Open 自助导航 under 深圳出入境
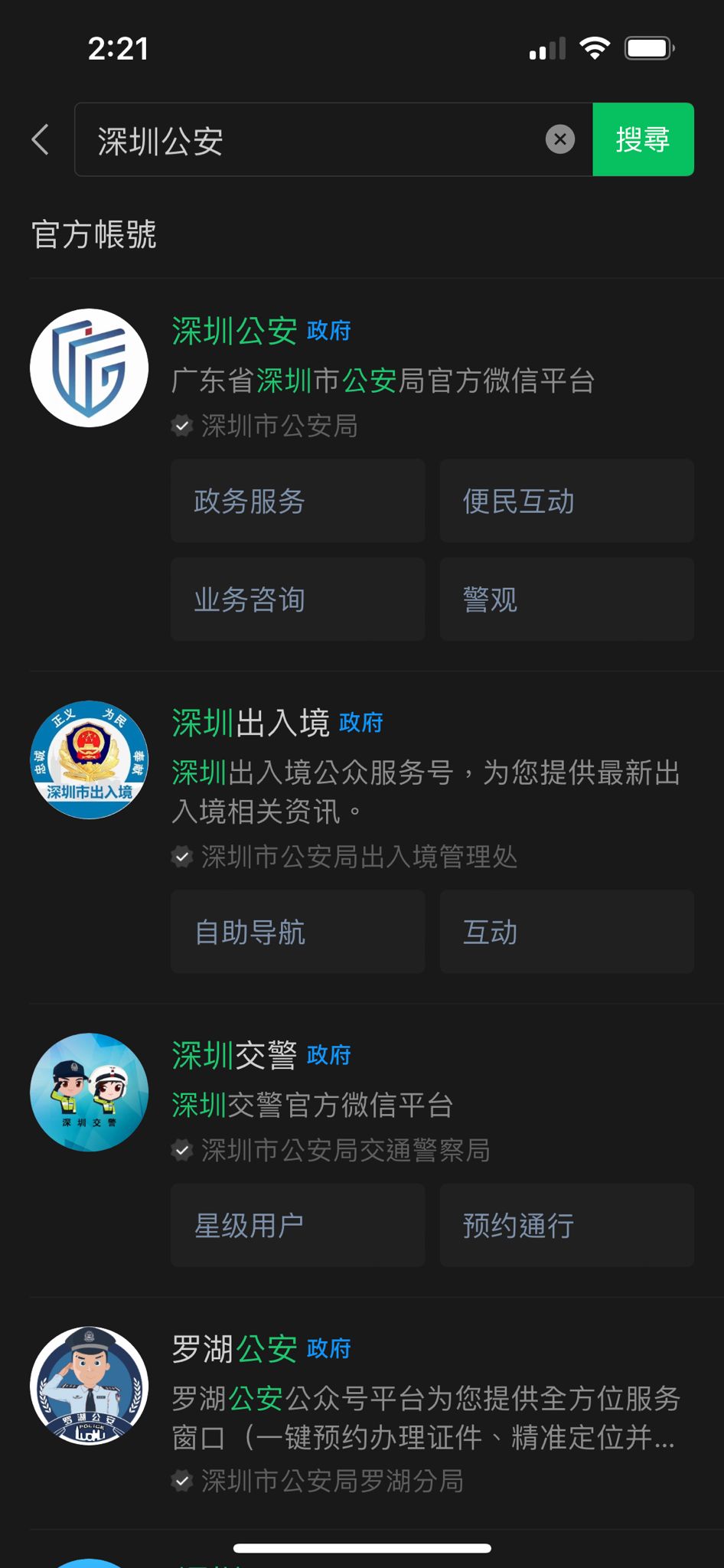Screen dimensions: 724x1568 (x=297, y=932)
